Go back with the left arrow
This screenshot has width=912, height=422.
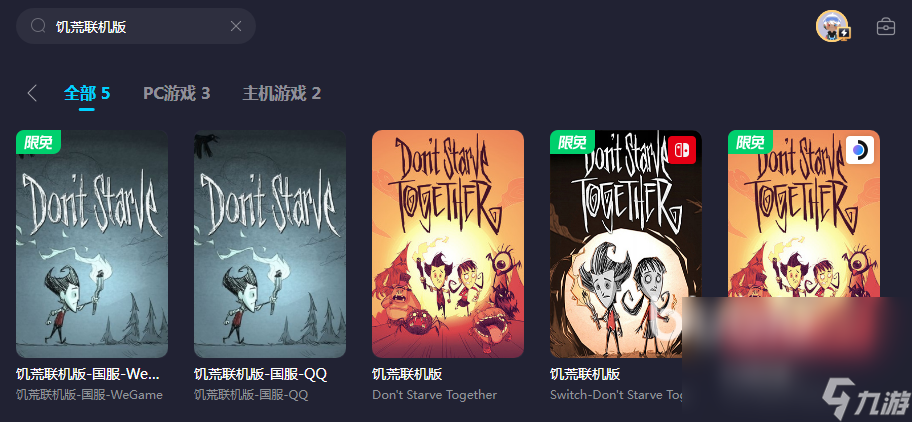tap(32, 93)
